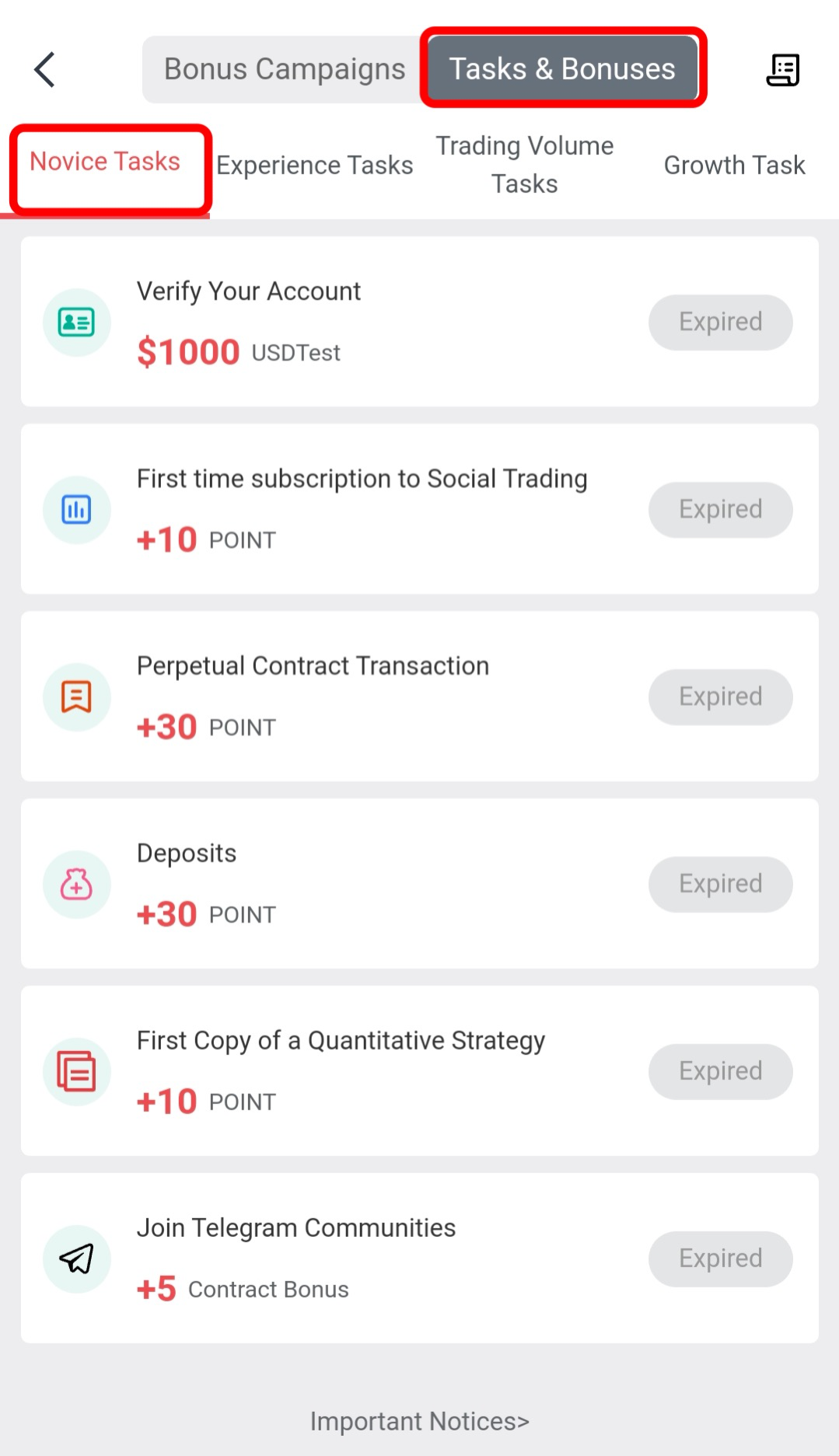Switch to the Experience Tasks tab
The width and height of the screenshot is (839, 1456).
[314, 166]
